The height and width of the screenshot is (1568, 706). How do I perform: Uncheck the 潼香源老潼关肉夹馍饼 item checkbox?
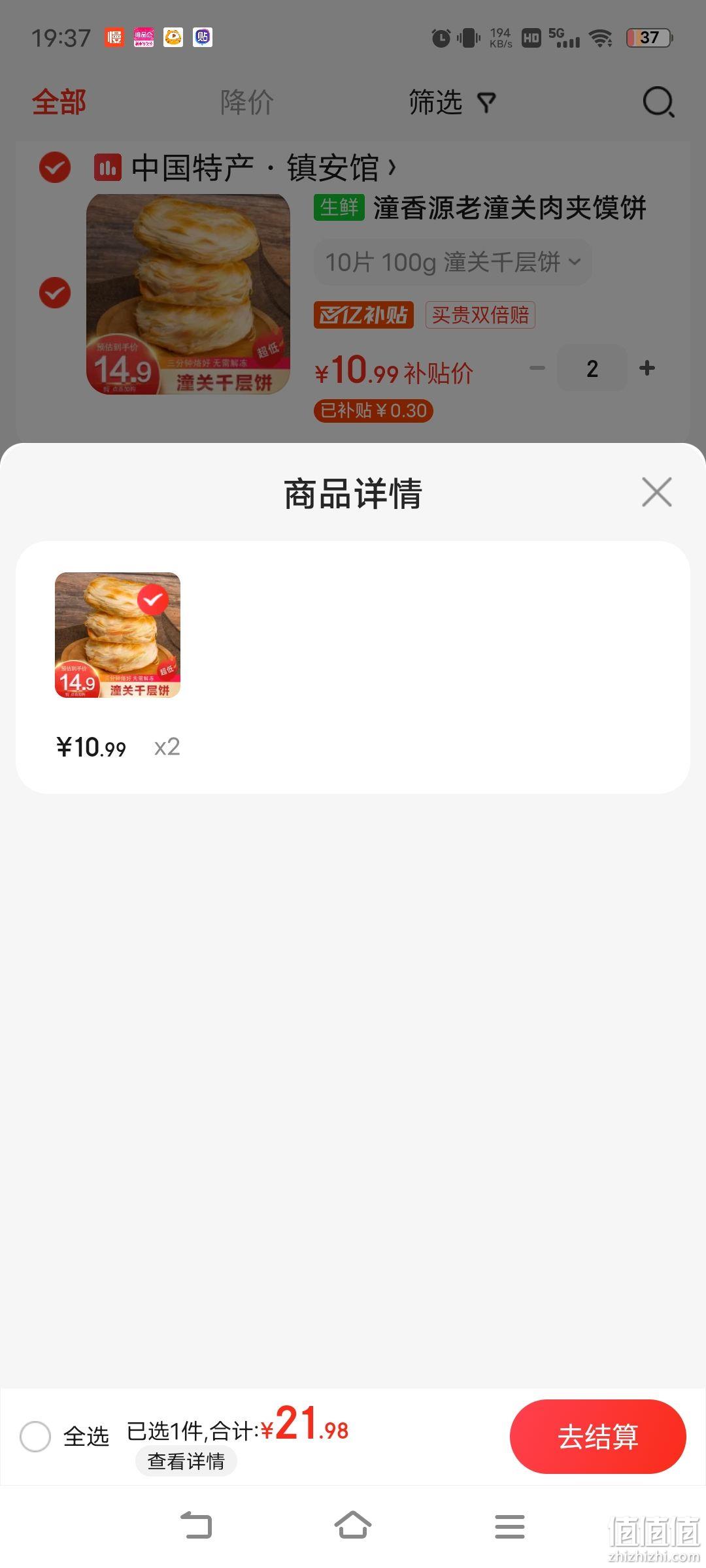tap(55, 293)
